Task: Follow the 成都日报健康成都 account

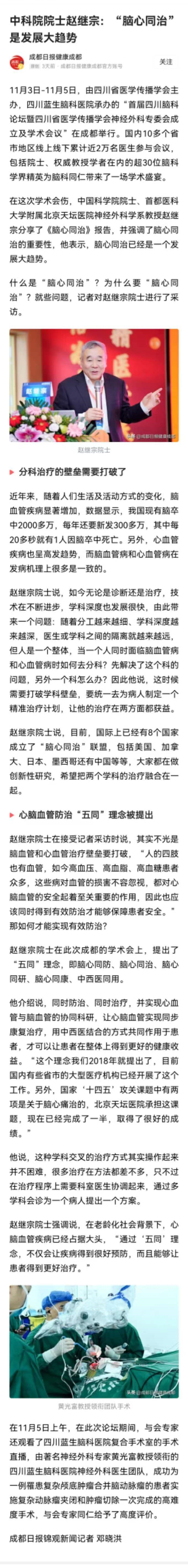Action: pos(165,62)
